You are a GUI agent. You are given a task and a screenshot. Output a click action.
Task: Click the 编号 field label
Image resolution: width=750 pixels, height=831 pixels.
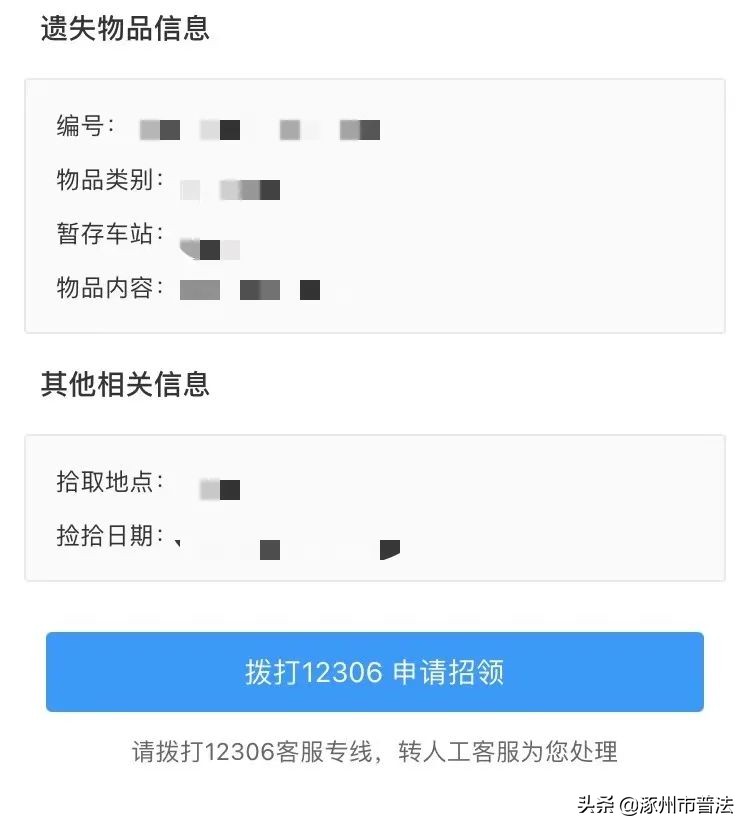click(85, 129)
